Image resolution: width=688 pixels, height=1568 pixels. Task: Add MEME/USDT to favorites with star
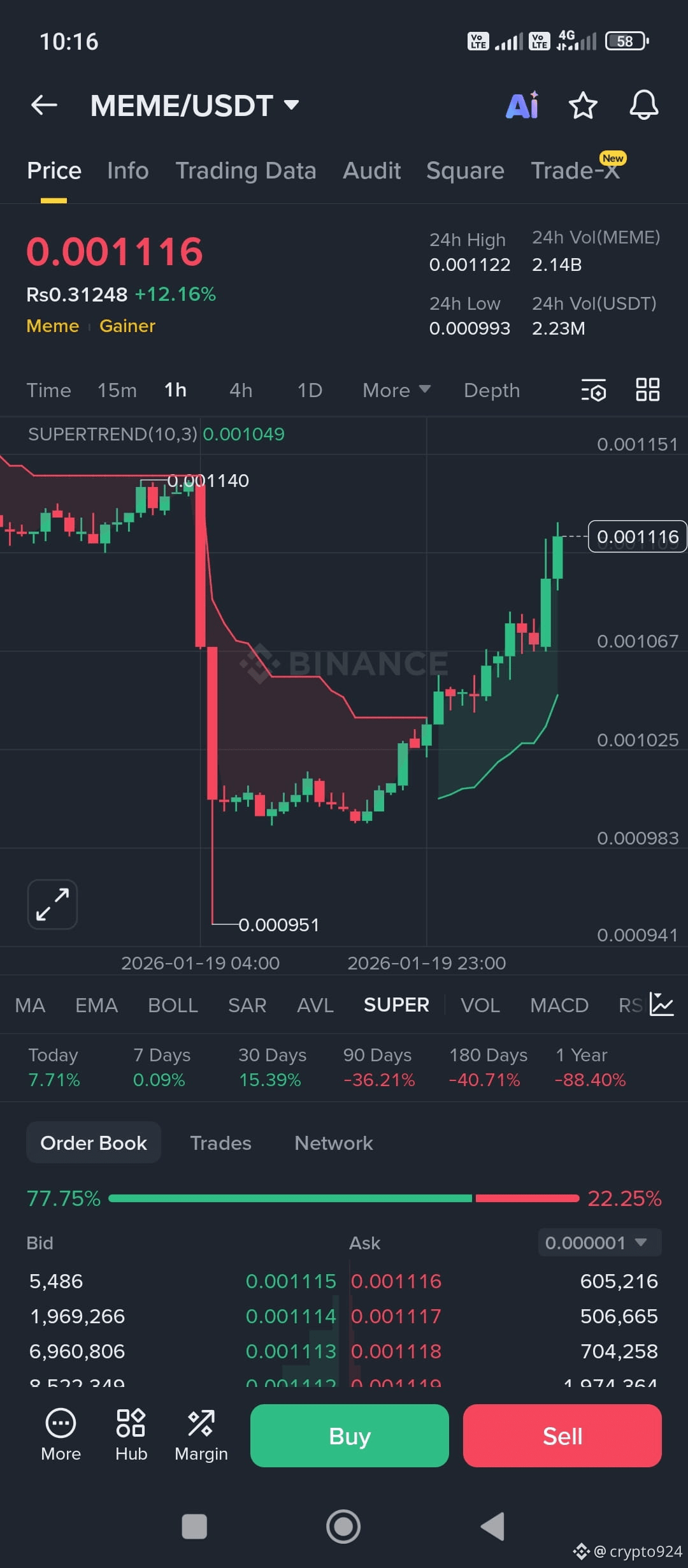[582, 105]
